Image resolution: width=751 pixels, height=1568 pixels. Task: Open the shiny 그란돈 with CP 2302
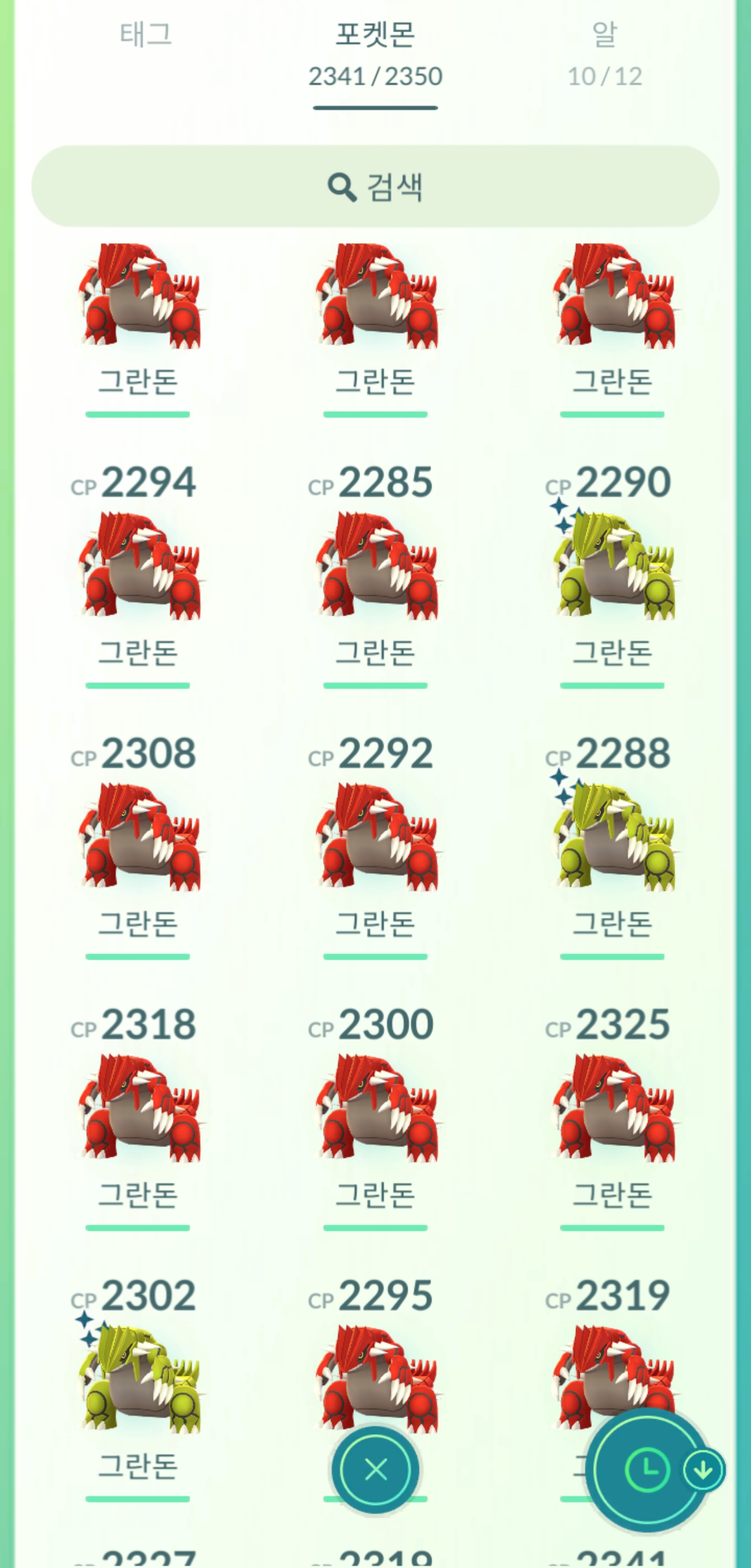click(139, 1379)
